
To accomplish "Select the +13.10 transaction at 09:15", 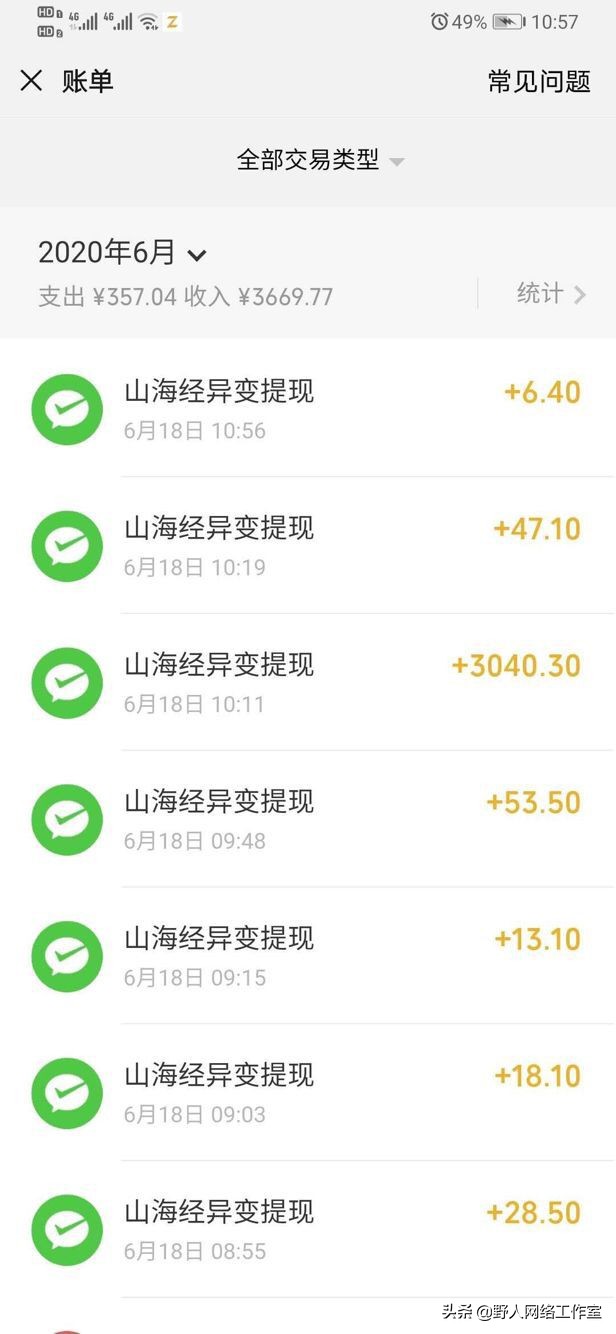I will pyautogui.click(x=308, y=956).
